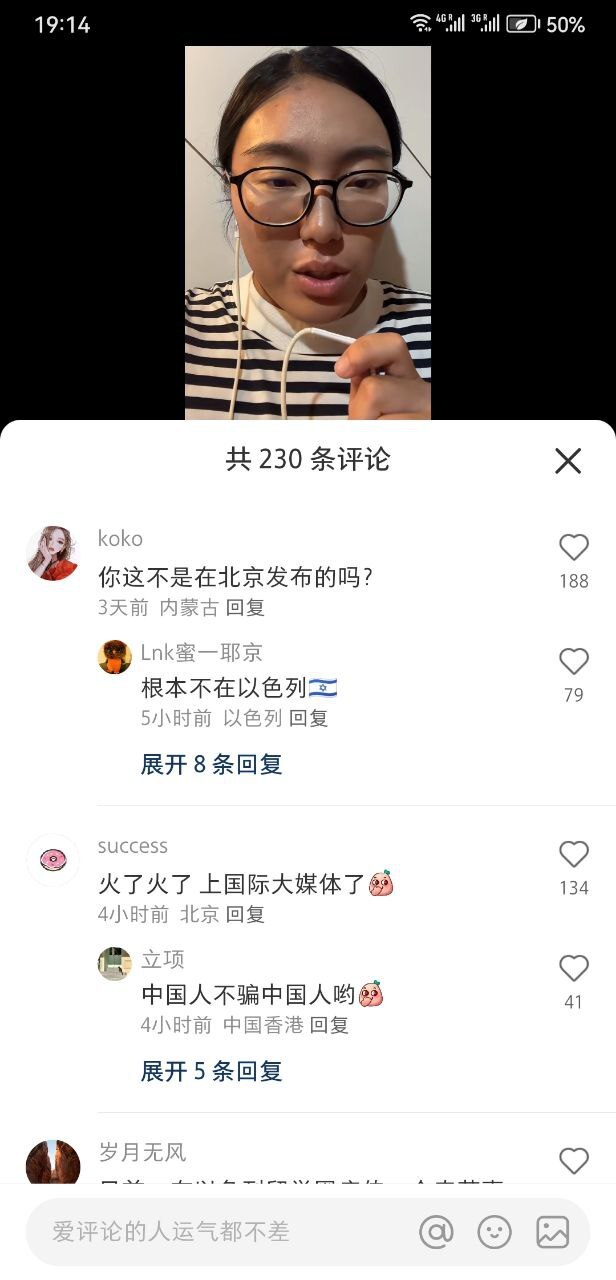Expand 5 replies under success's comment
The width and height of the screenshot is (616, 1280).
[211, 1071]
